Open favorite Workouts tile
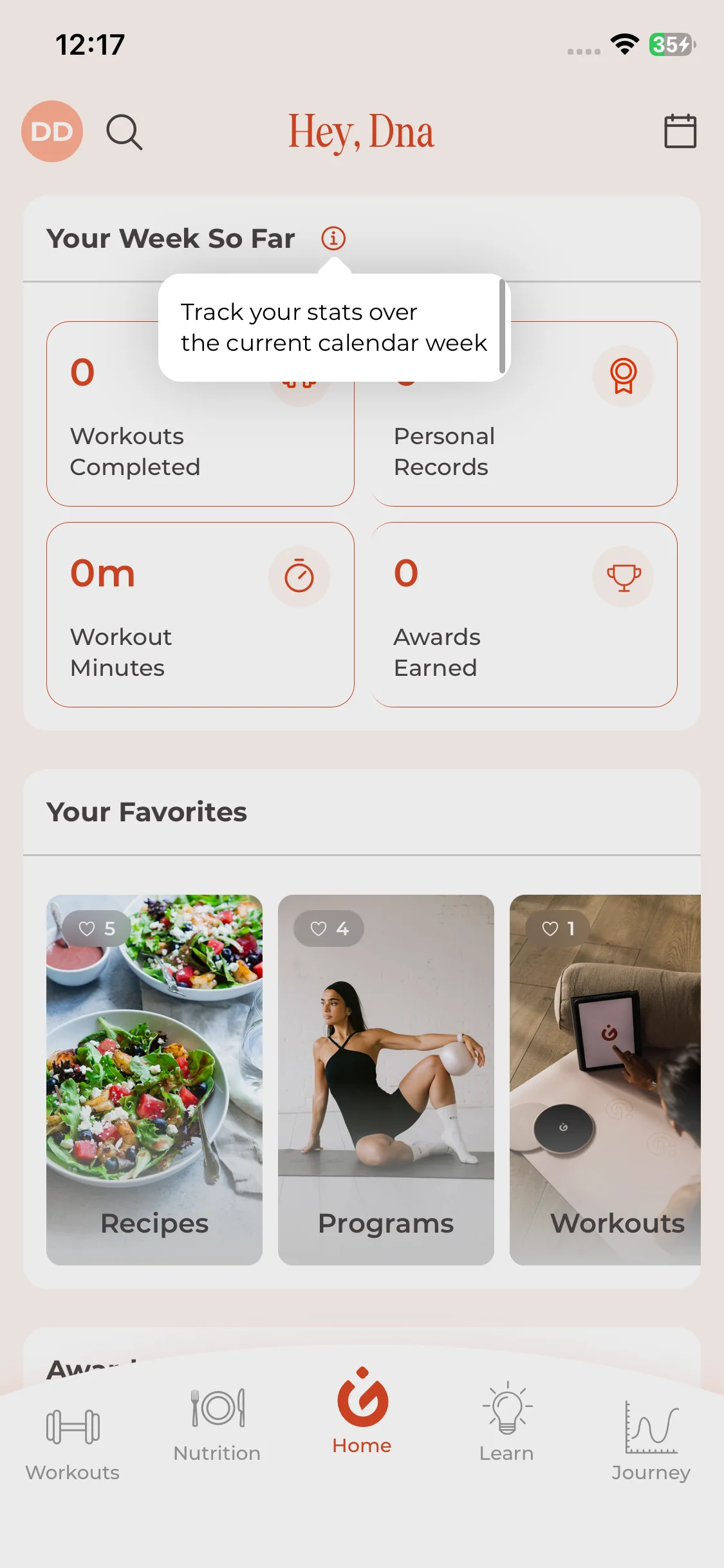 coord(605,1079)
